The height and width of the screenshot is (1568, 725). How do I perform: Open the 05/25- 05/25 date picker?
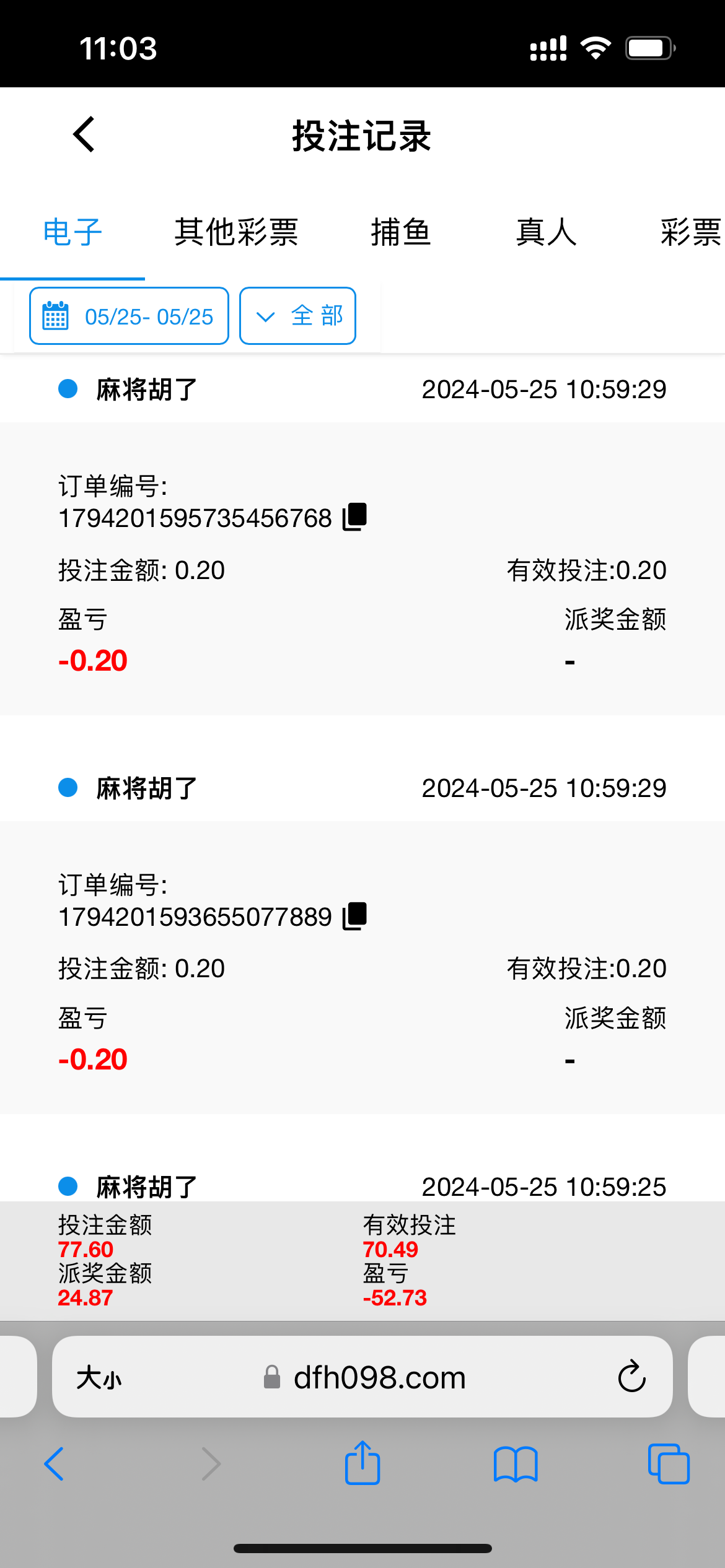pos(129,316)
